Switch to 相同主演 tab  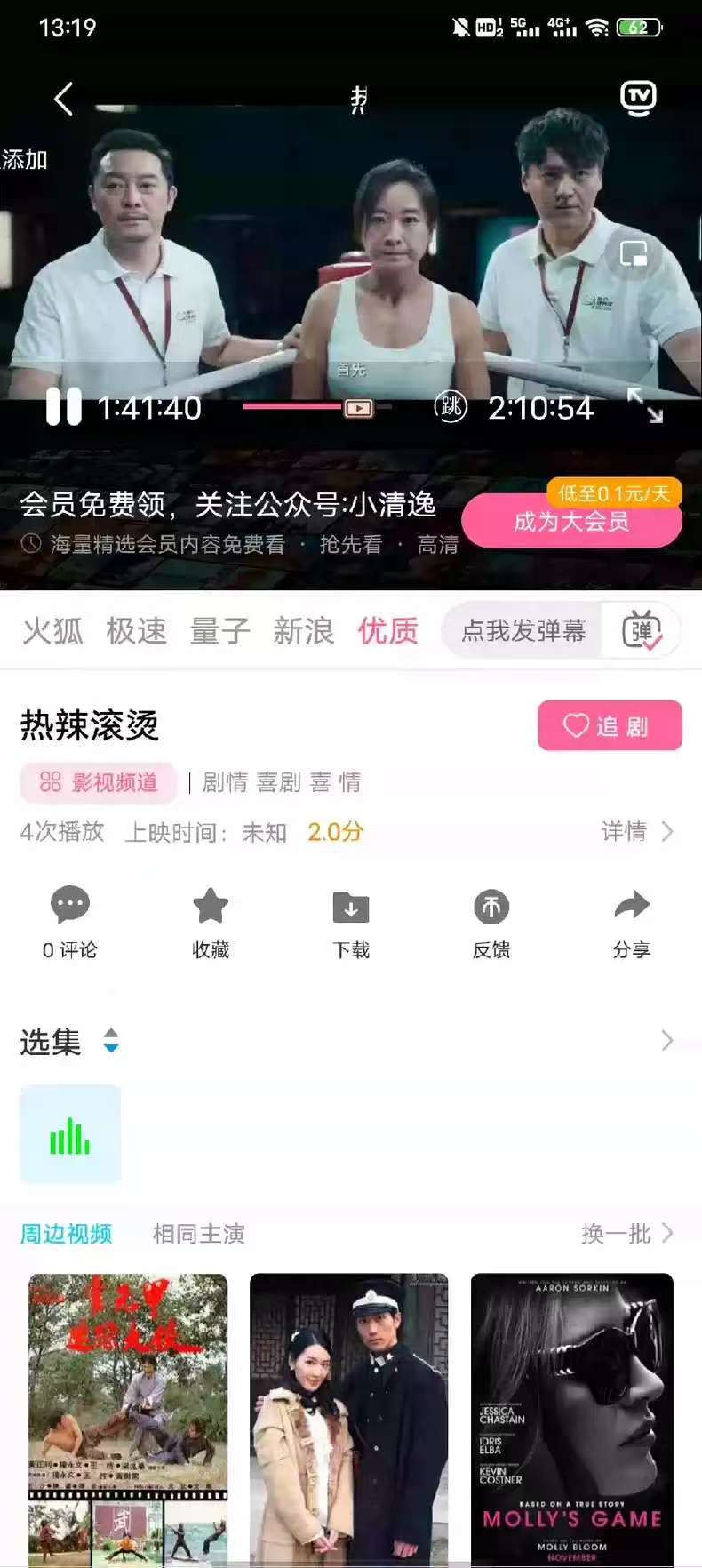tap(199, 1234)
